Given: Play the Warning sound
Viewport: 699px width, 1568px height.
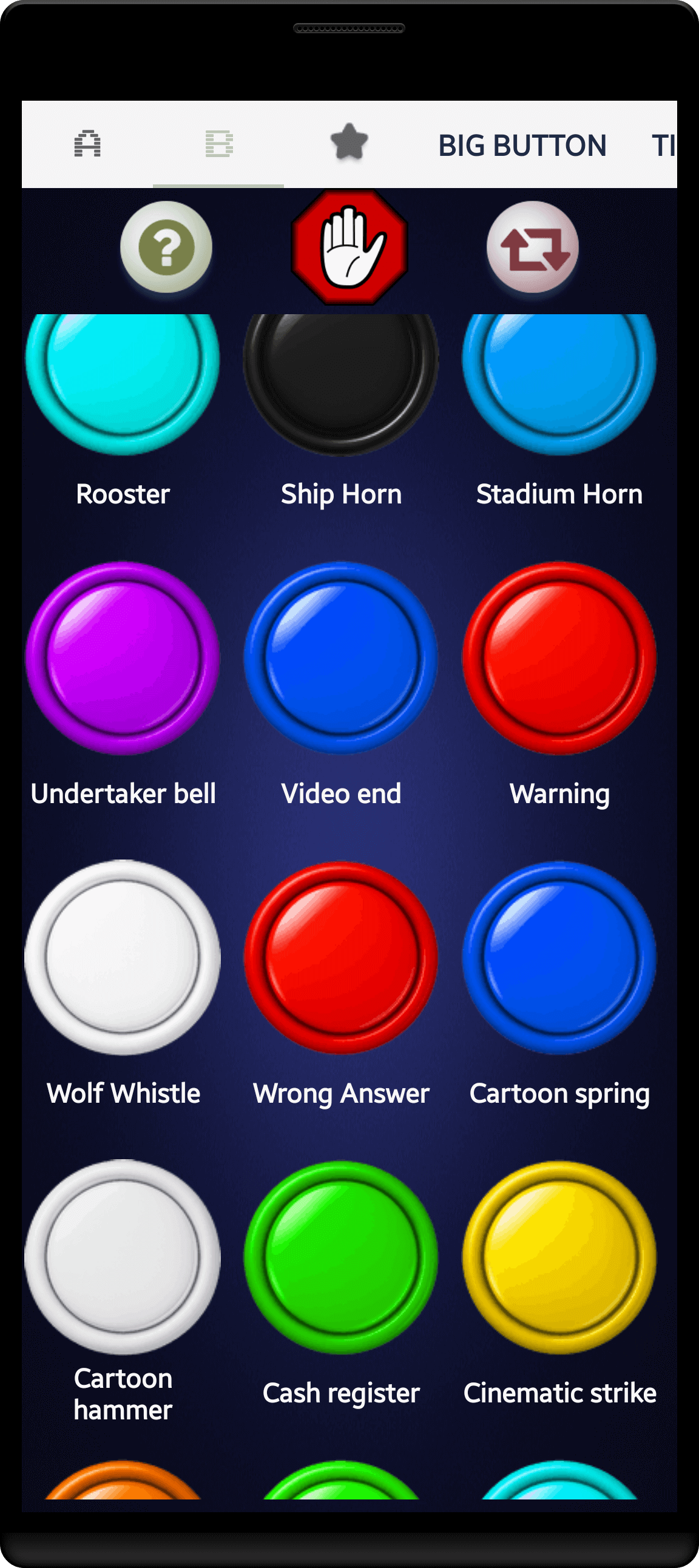Looking at the screenshot, I should [559, 658].
